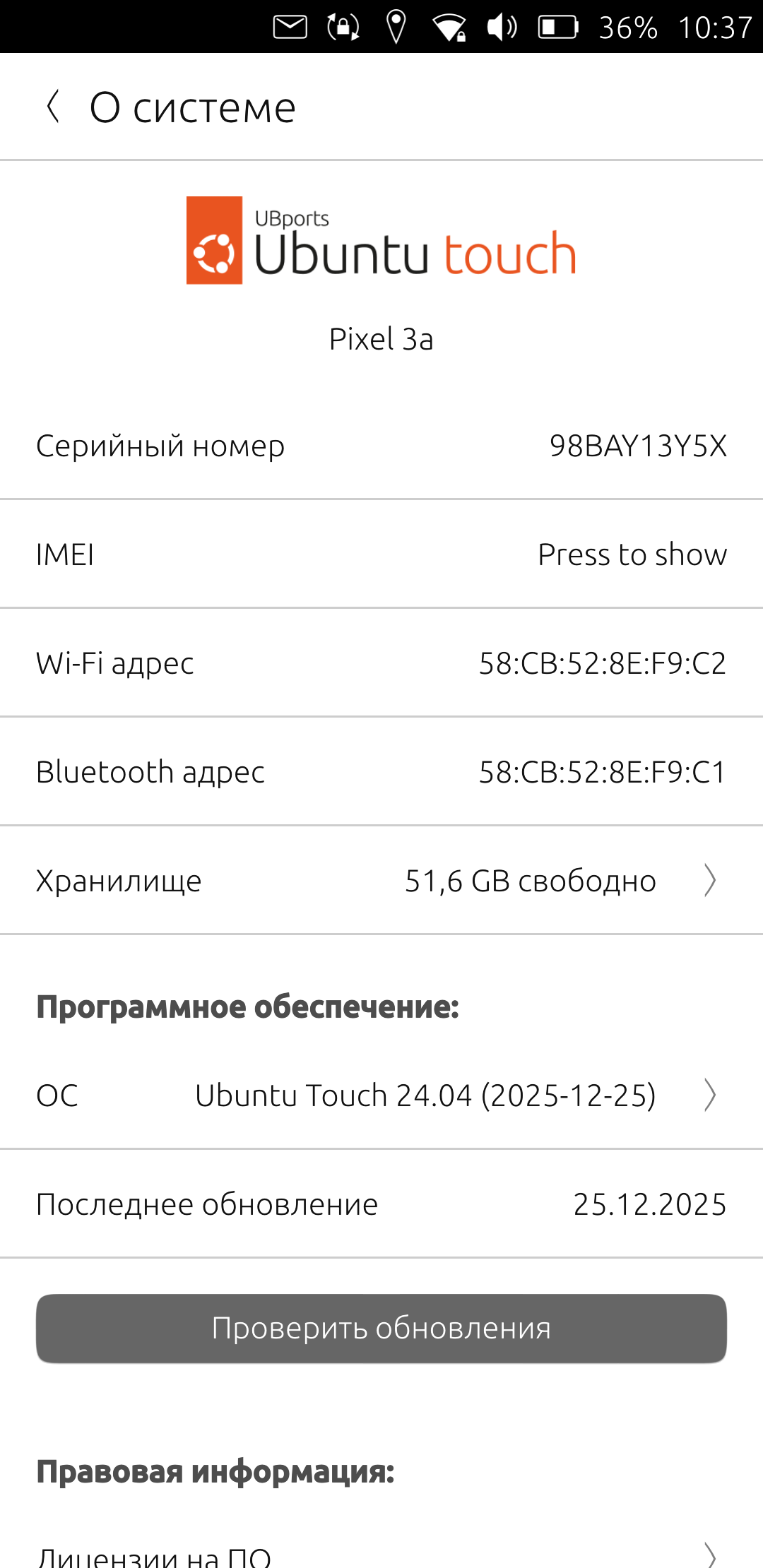Click the mail envelope status bar icon
763x1568 pixels.
point(290,27)
